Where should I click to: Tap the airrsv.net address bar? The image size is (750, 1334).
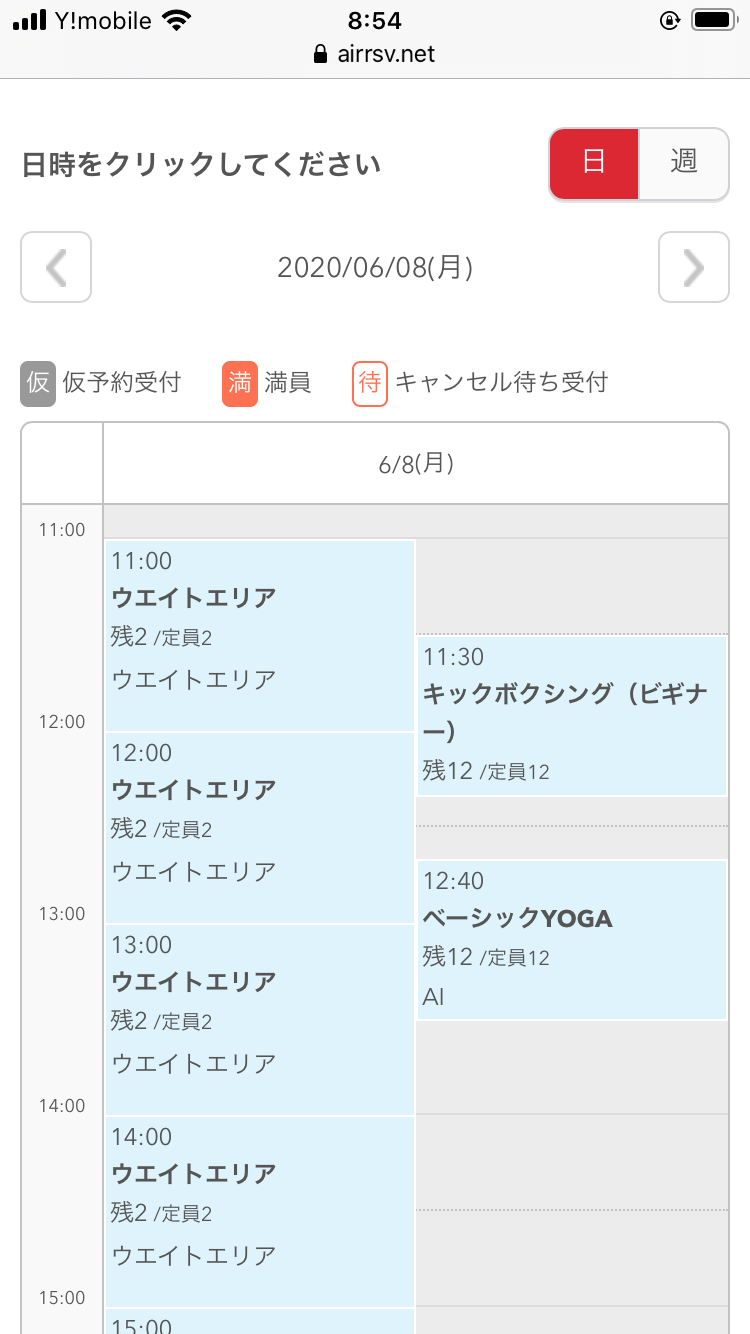tap(375, 54)
